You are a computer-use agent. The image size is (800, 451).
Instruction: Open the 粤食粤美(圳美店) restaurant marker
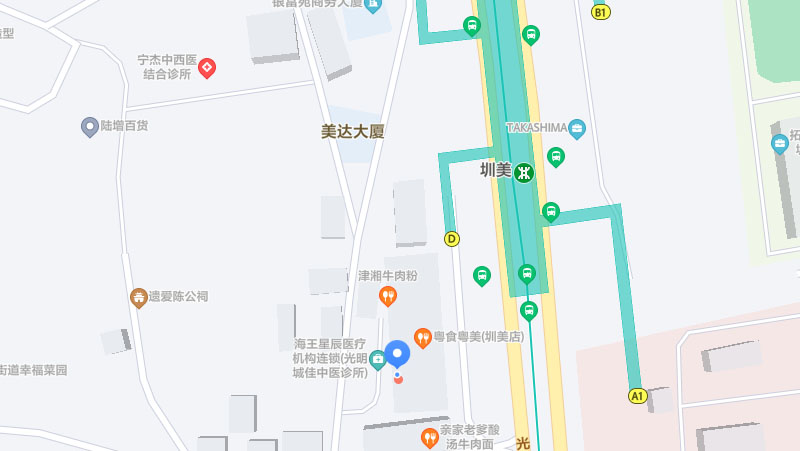(x=423, y=338)
